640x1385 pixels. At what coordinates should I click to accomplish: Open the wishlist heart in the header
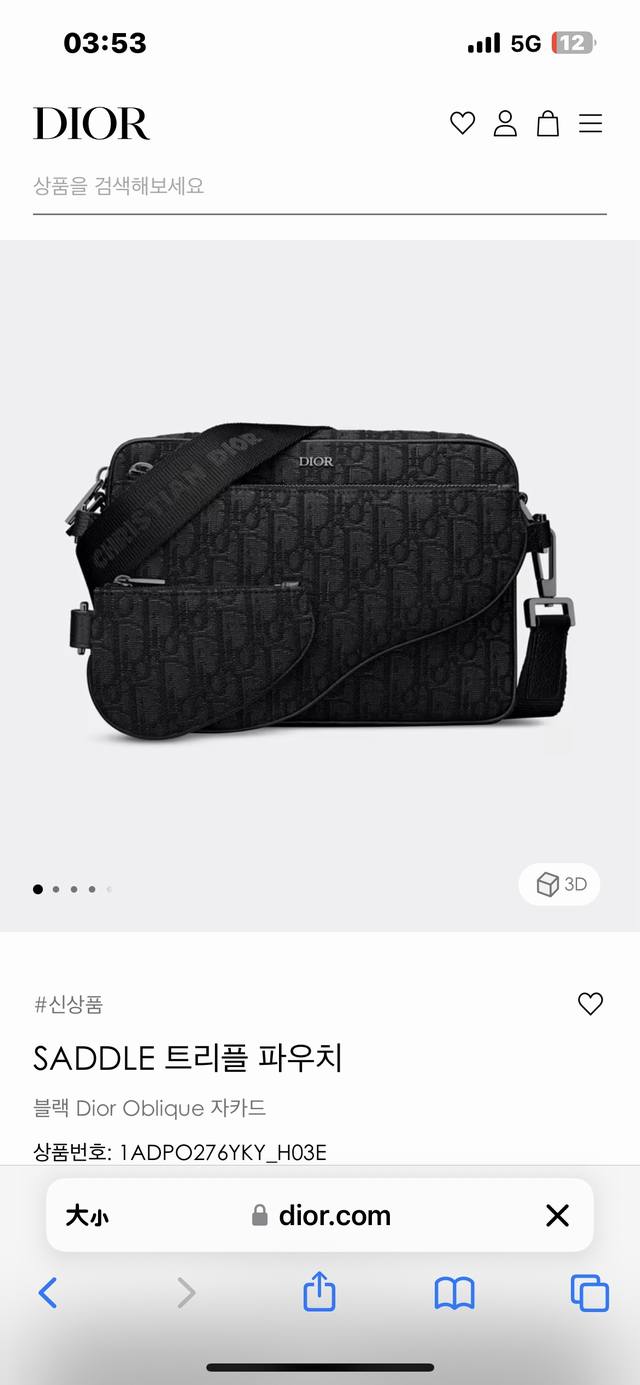click(x=462, y=124)
